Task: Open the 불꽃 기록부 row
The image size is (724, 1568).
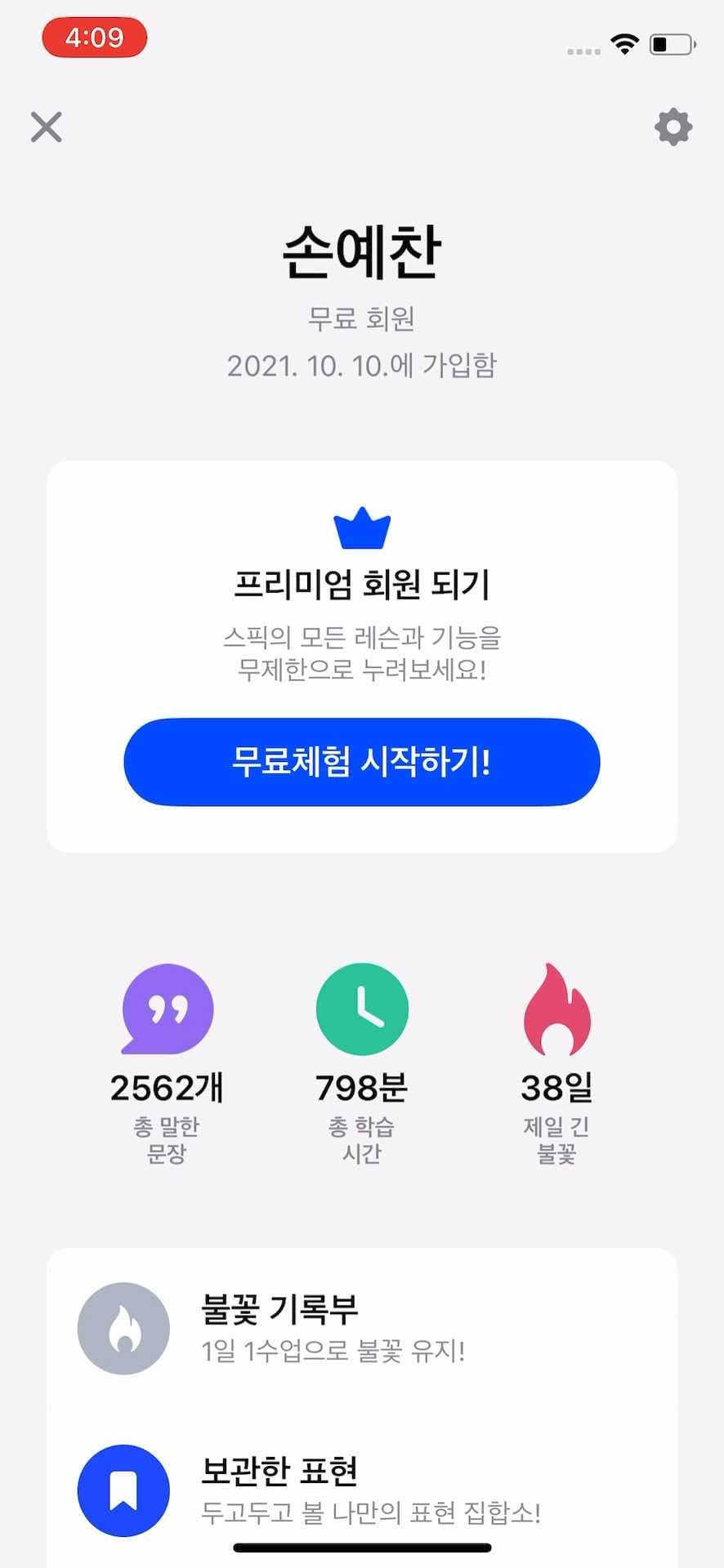Action: [362, 1329]
